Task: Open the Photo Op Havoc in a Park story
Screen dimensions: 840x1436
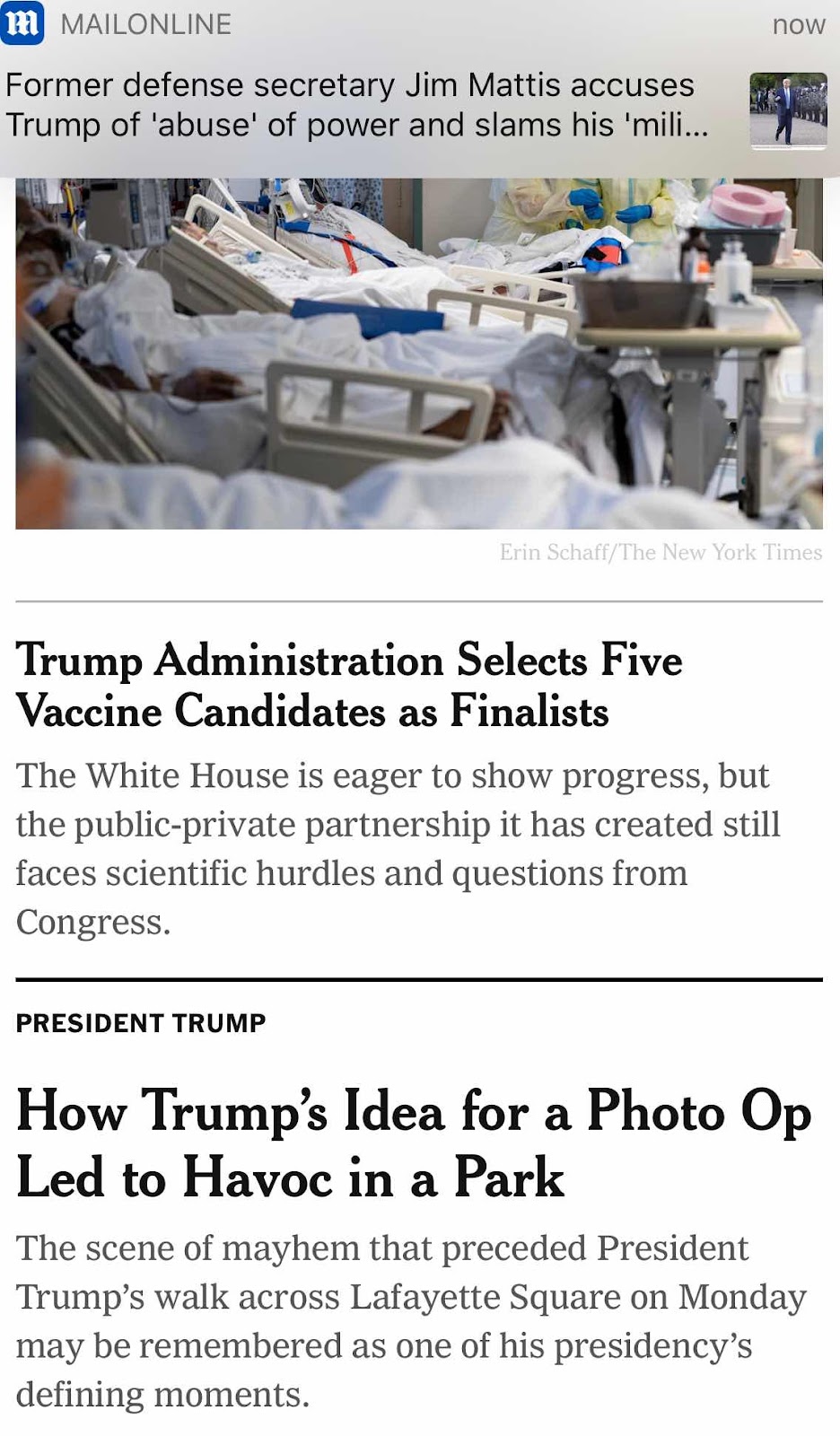Action: pyautogui.click(x=414, y=1143)
